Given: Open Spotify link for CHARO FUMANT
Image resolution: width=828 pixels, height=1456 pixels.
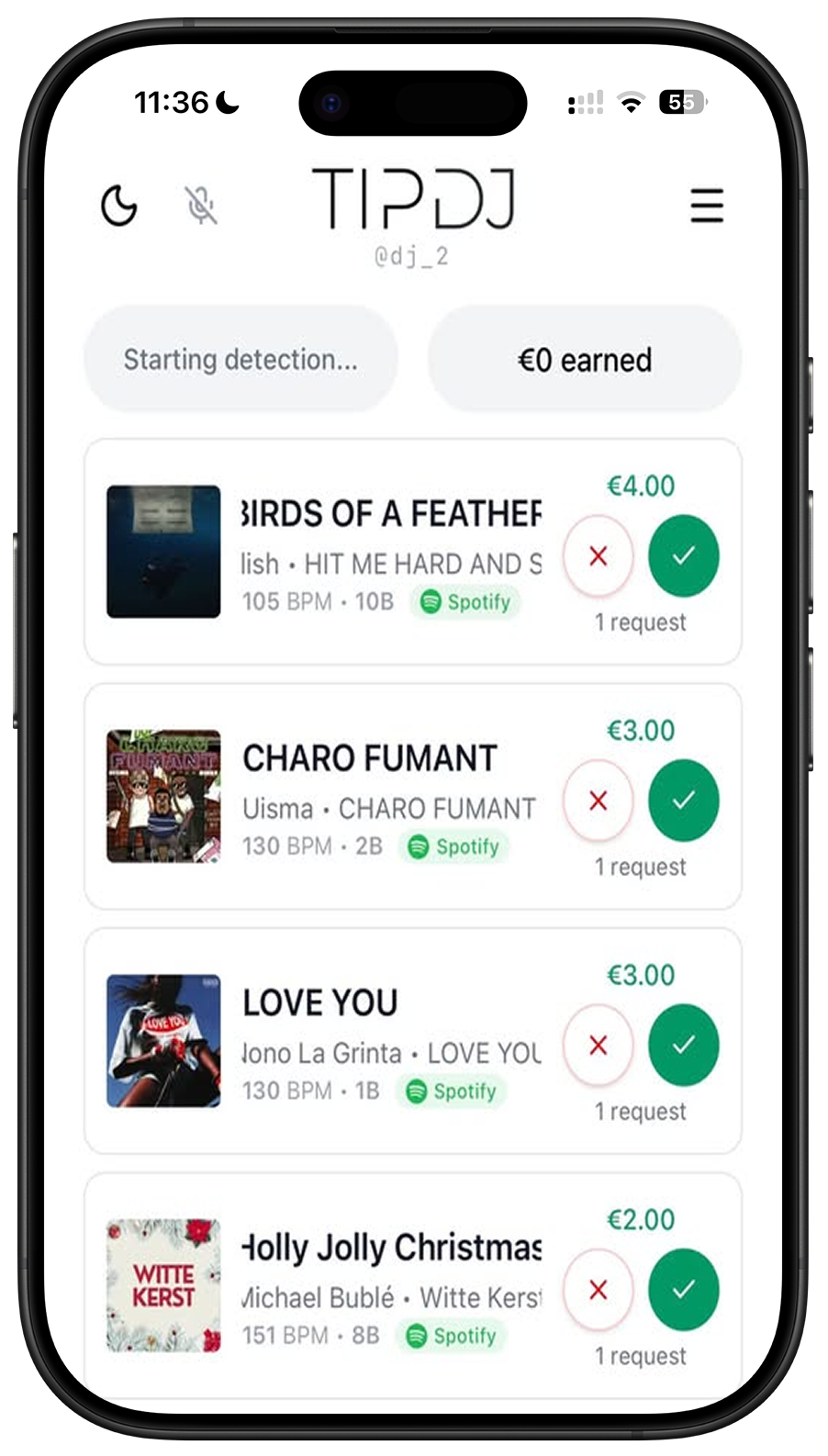Looking at the screenshot, I should point(454,846).
